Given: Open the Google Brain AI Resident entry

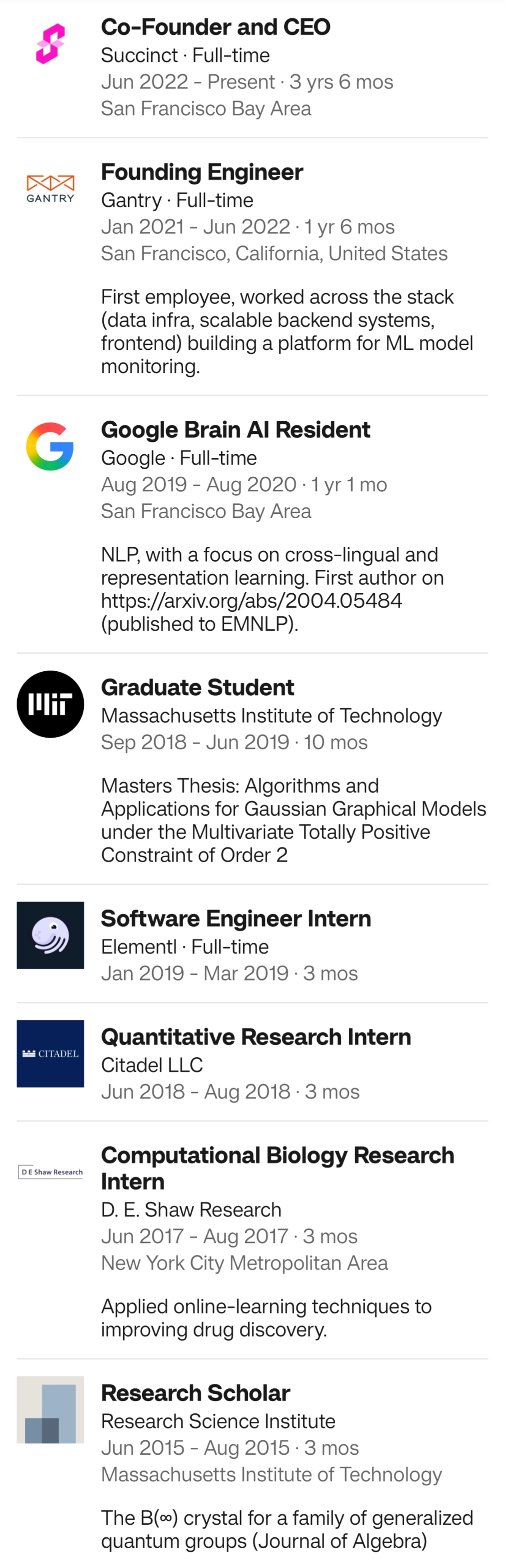Looking at the screenshot, I should (235, 430).
